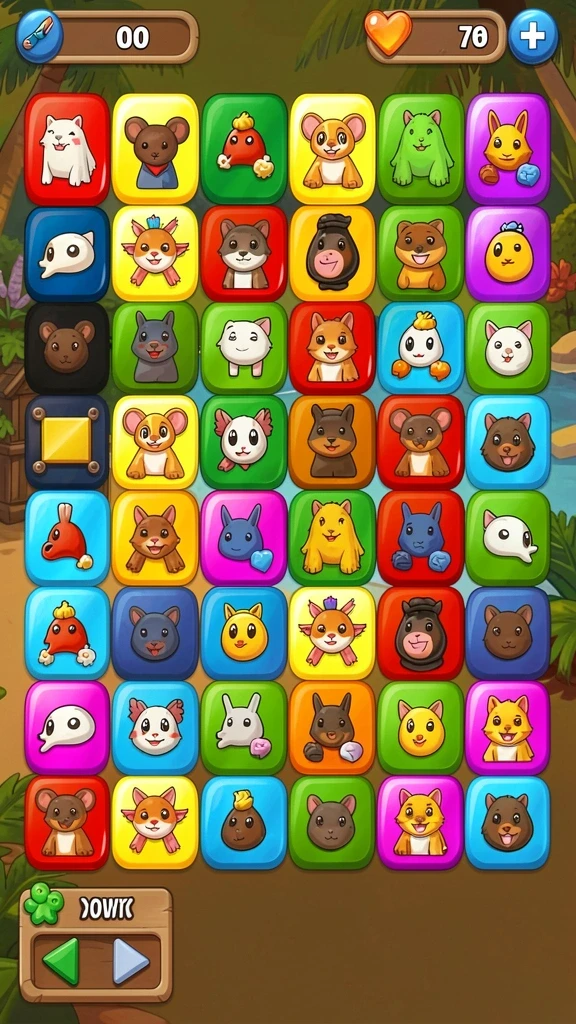Pick the green creature on green tile
The height and width of the screenshot is (1024, 576).
(421, 149)
